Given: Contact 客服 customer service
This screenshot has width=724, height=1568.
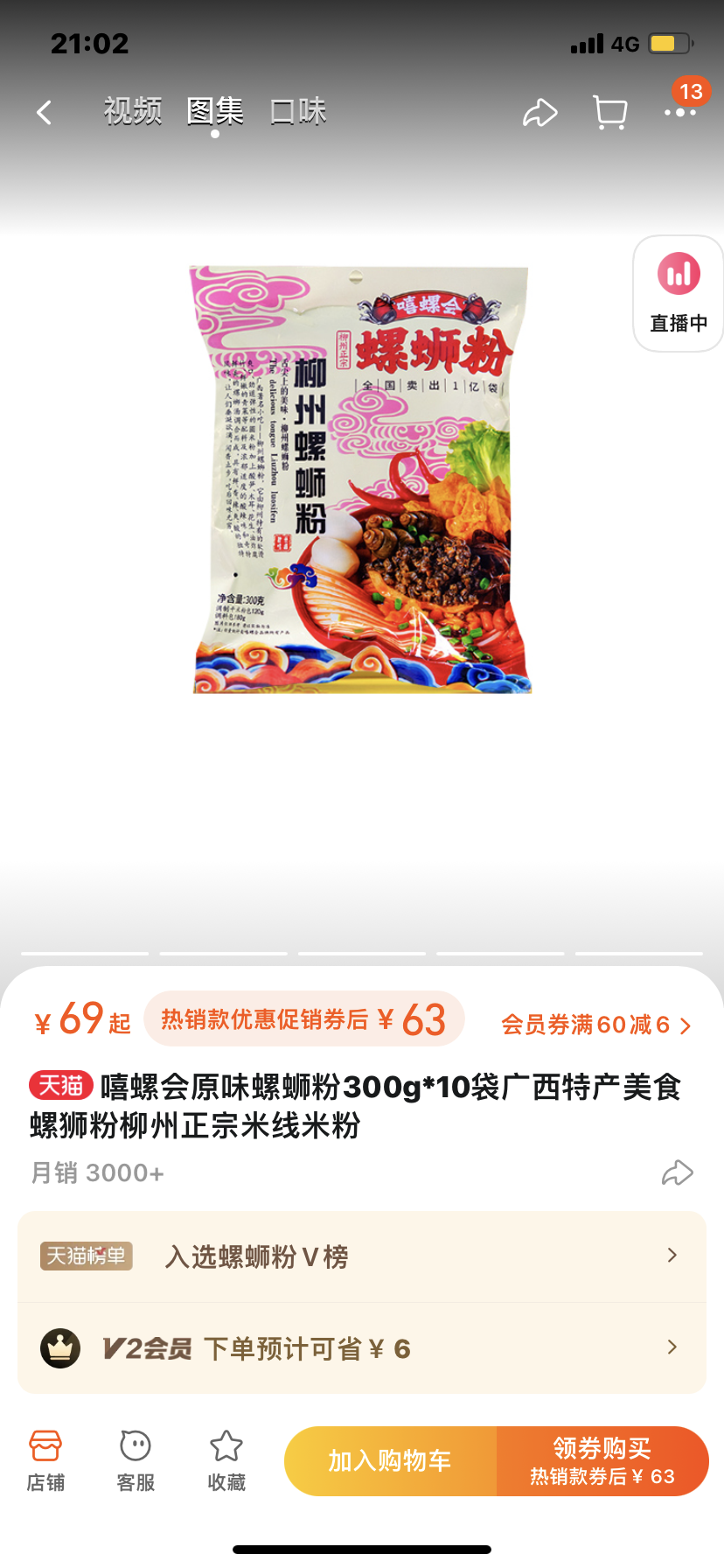Looking at the screenshot, I should (136, 1460).
